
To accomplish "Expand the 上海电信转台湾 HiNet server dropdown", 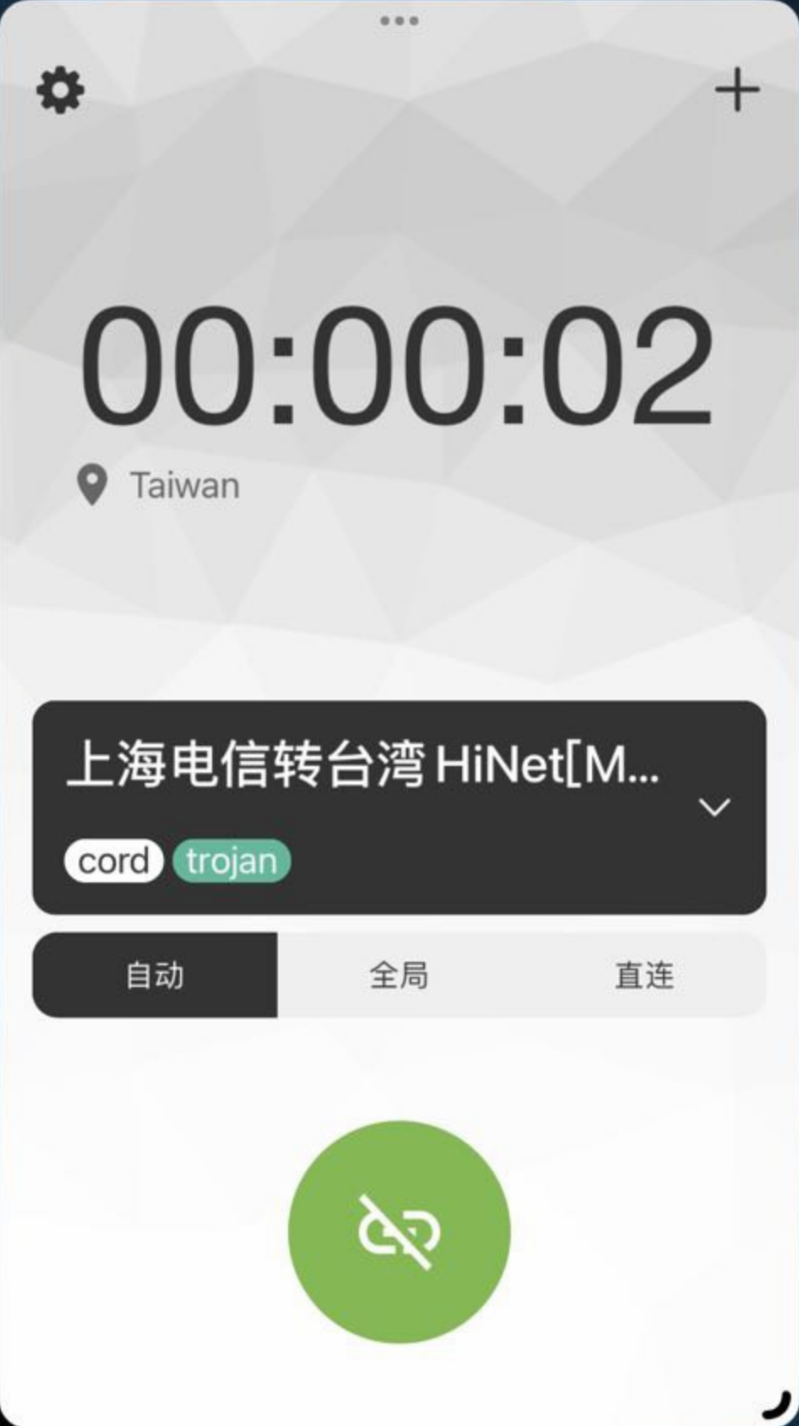I will click(714, 807).
